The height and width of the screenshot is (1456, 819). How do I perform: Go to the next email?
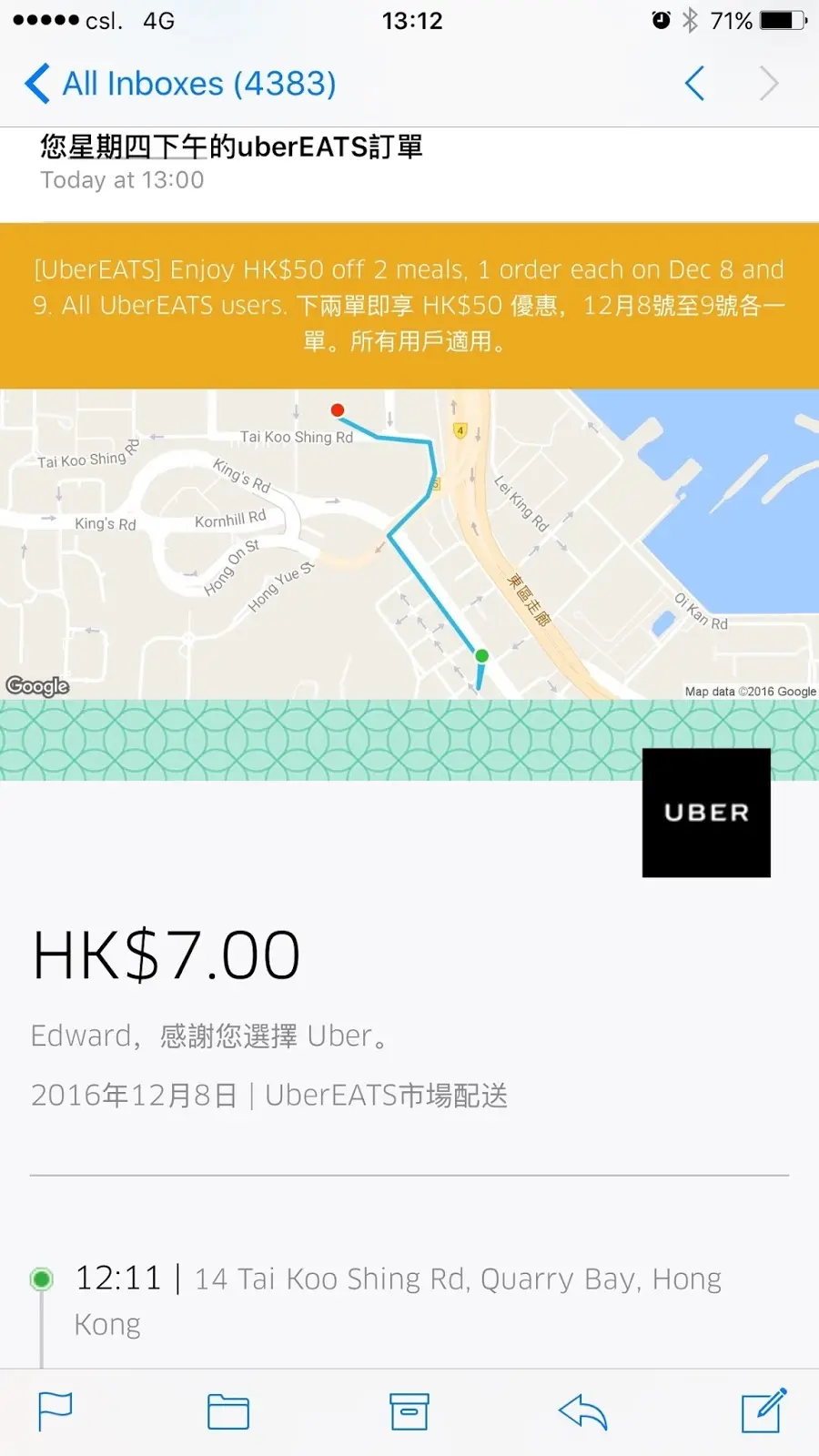point(769,84)
